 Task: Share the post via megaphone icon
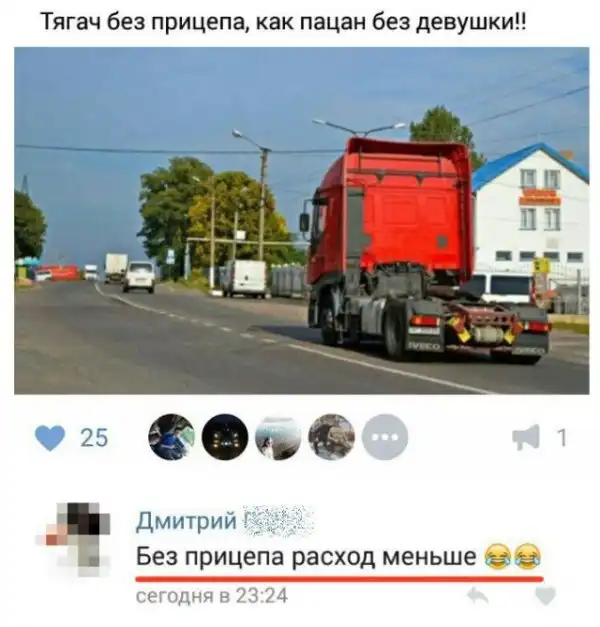pos(525,437)
